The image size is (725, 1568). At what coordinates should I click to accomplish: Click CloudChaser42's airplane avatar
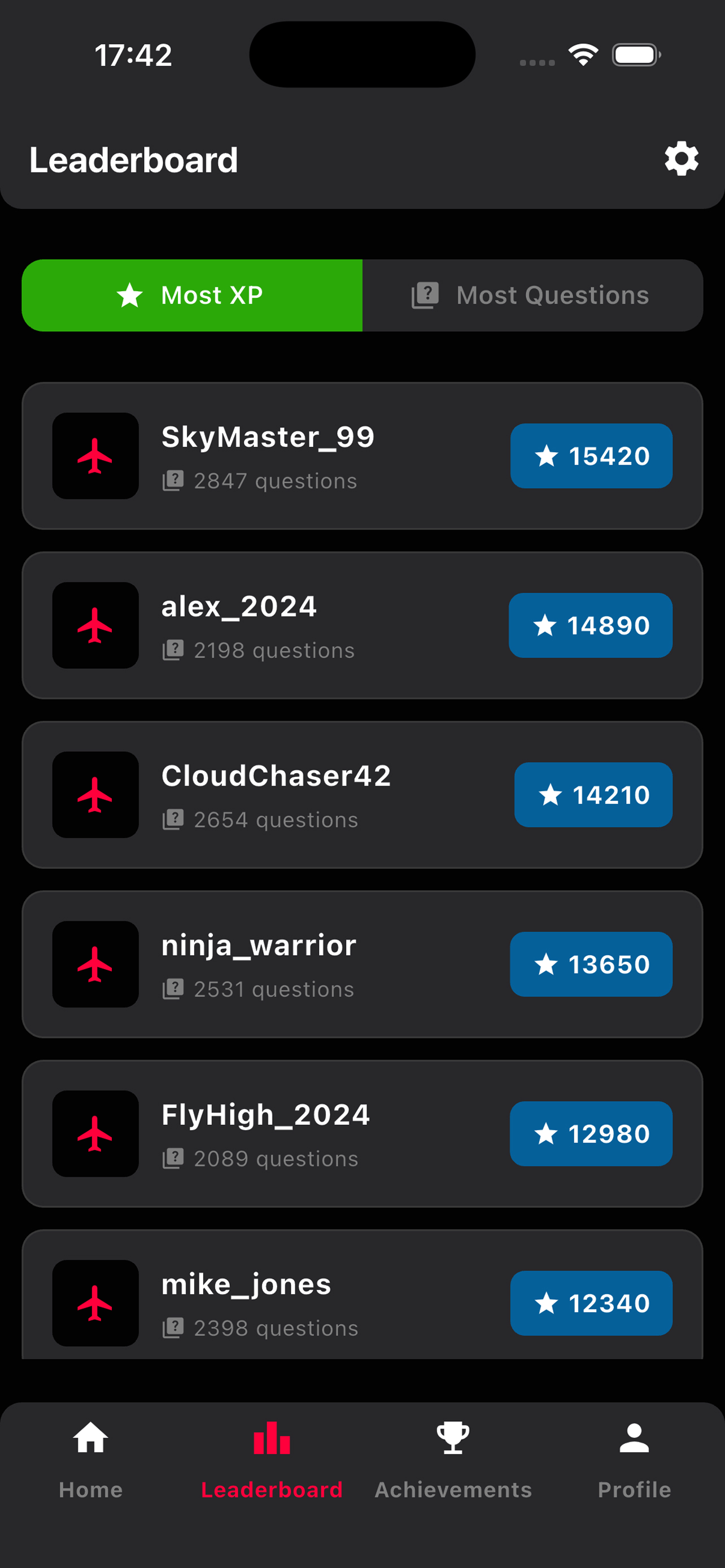pos(95,794)
